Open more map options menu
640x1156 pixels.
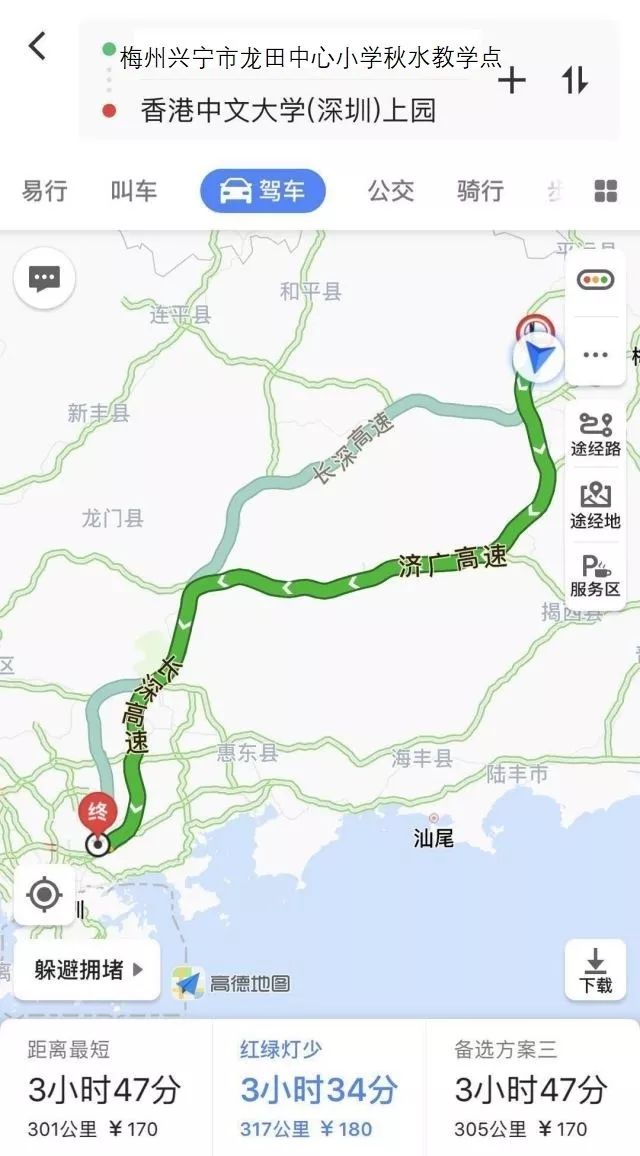pos(596,354)
